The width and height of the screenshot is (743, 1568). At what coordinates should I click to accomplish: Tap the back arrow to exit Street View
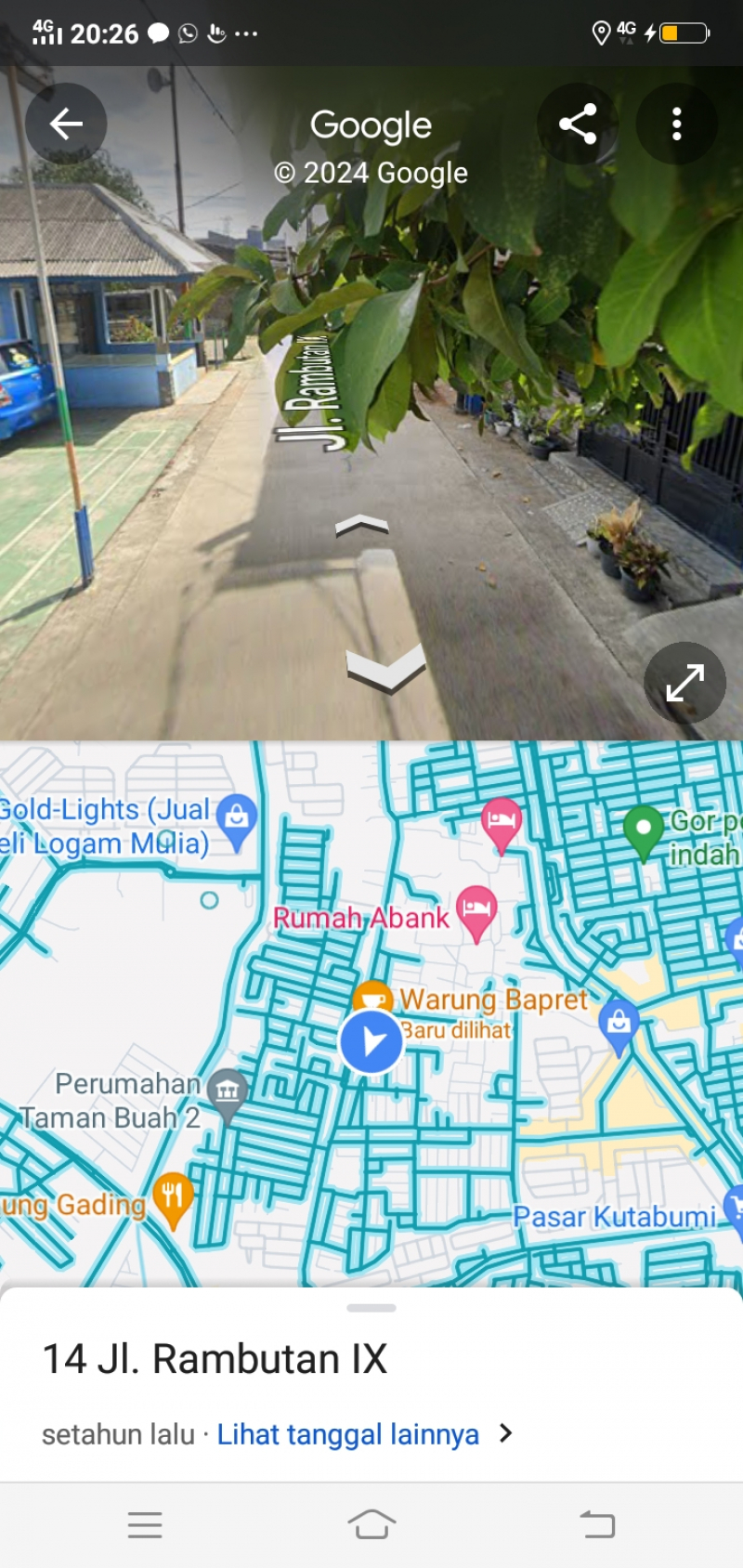(66, 123)
